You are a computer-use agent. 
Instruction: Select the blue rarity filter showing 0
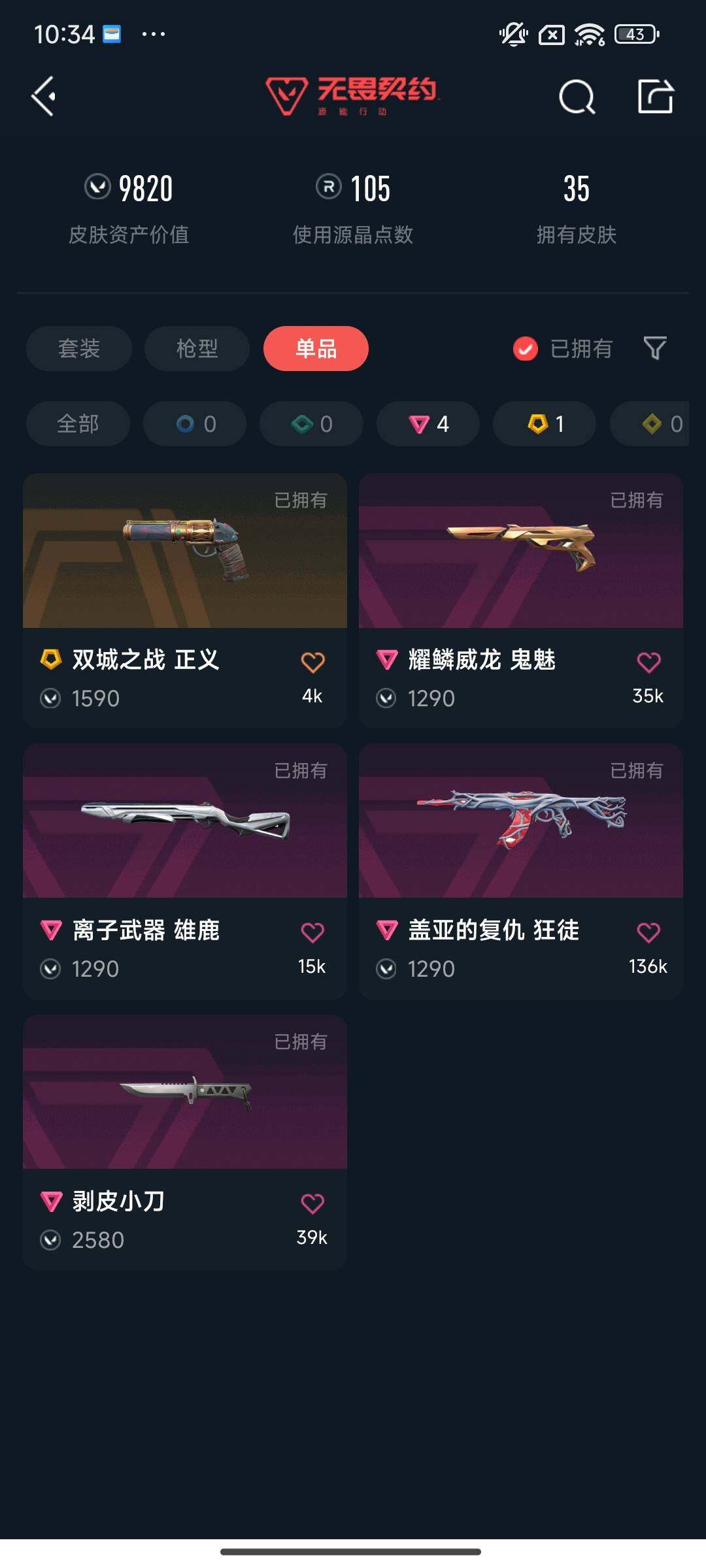point(195,423)
